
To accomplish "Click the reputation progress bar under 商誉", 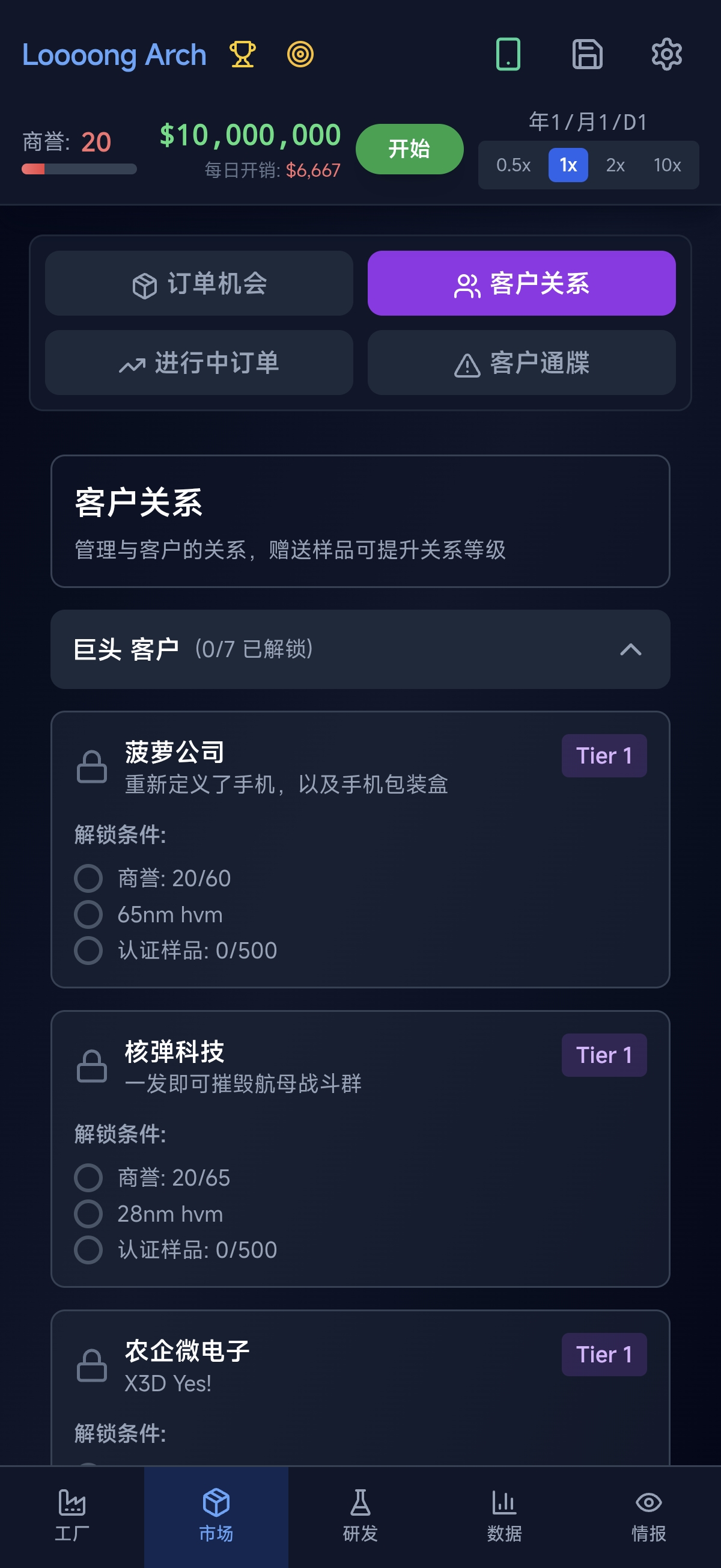I will 80,168.
